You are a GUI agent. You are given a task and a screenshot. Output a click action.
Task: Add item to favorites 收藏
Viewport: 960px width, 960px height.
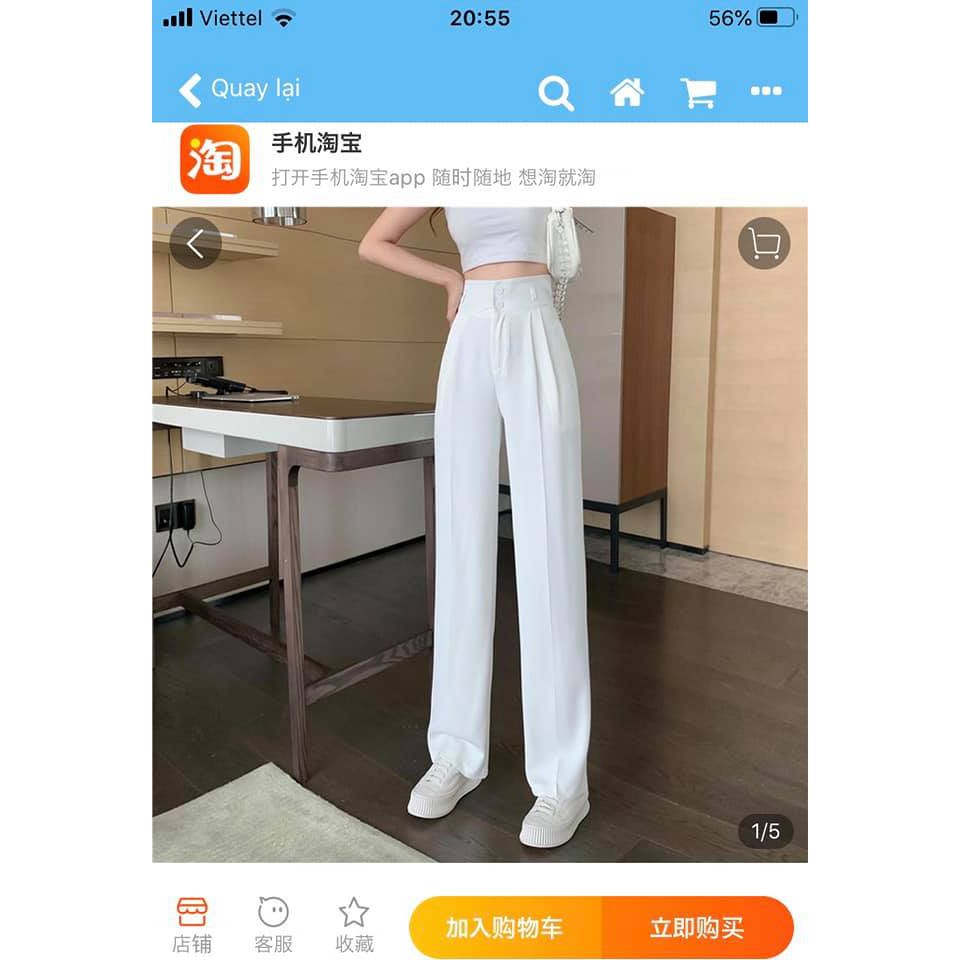354,925
